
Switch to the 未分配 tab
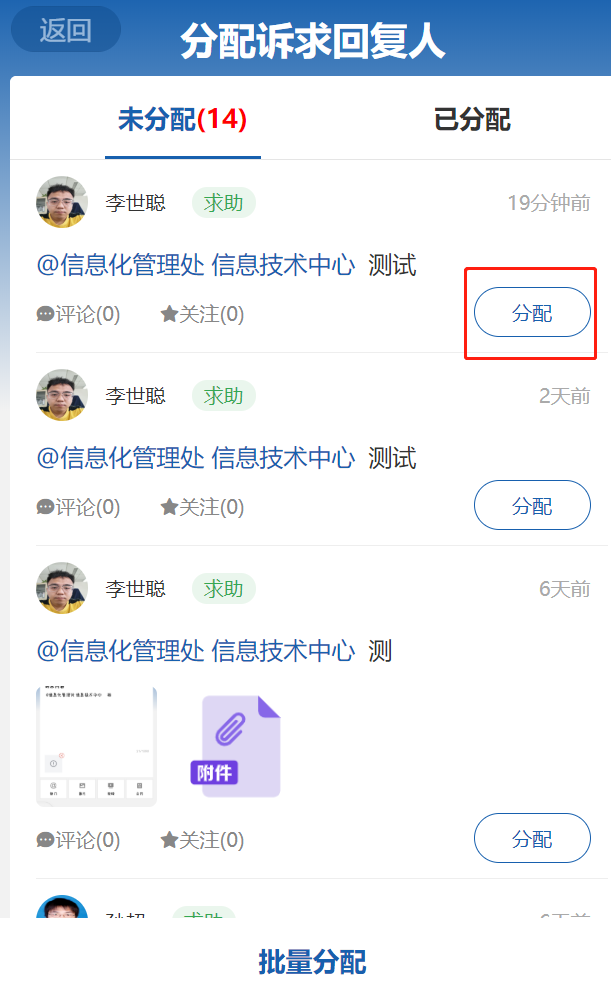pyautogui.click(x=182, y=121)
